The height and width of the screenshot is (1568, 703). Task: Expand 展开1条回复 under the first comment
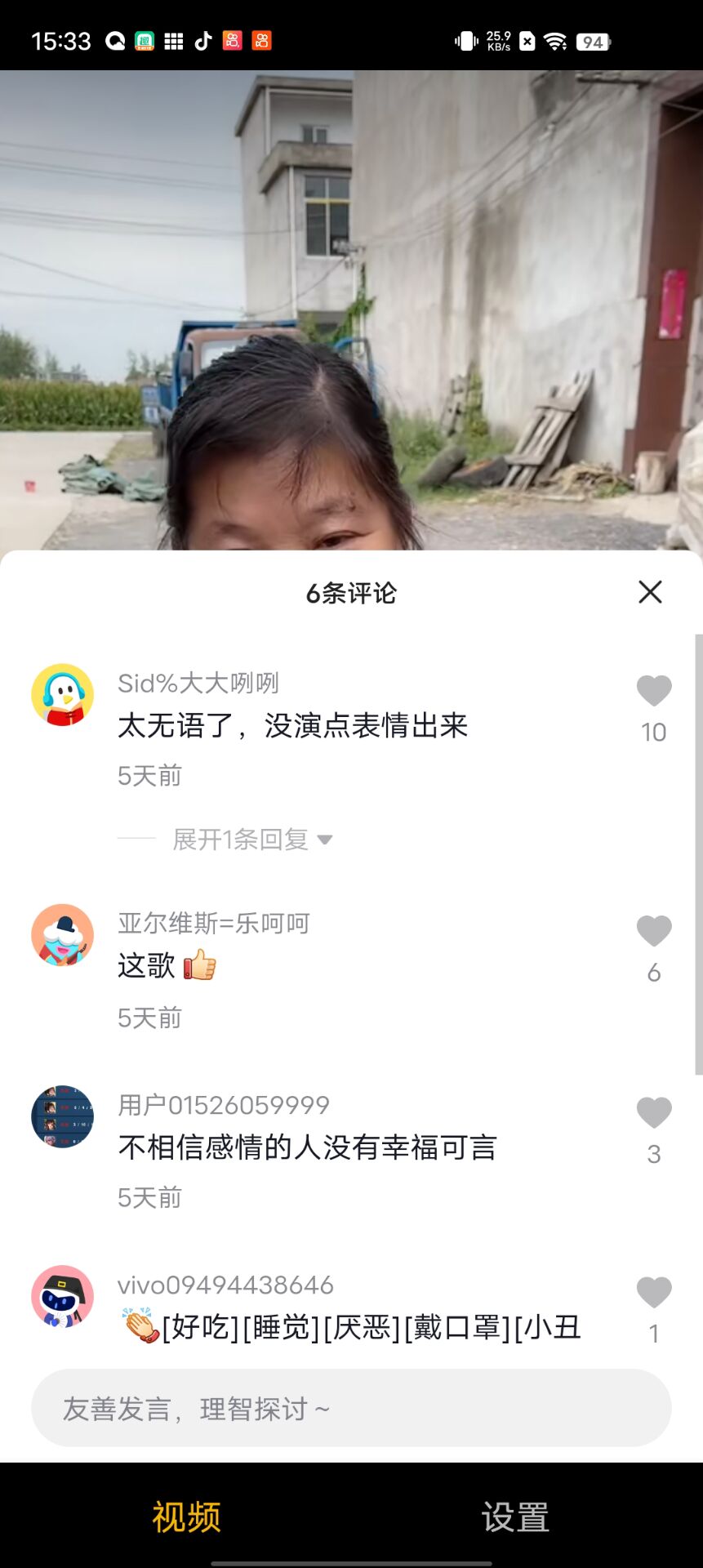252,840
